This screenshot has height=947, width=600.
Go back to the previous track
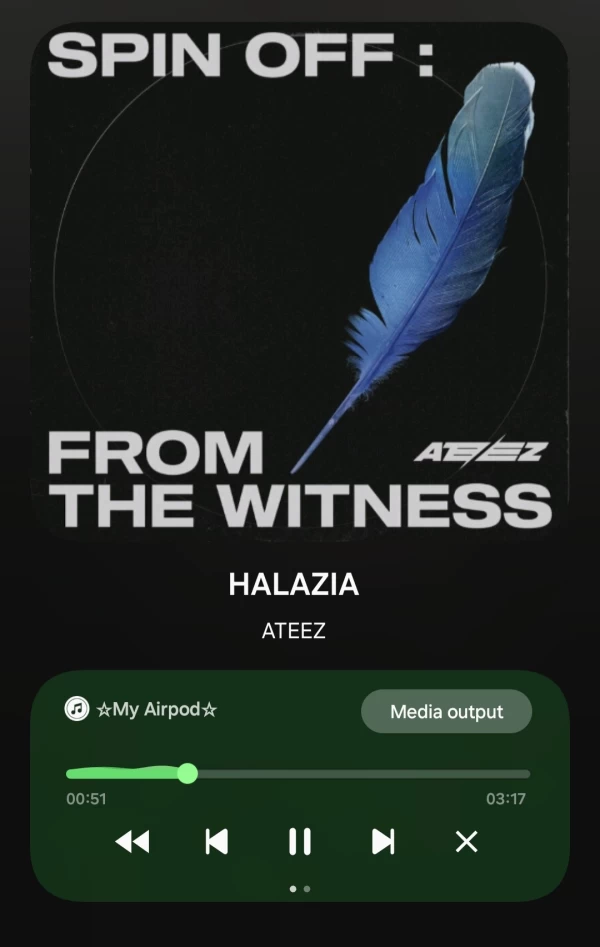[x=216, y=842]
